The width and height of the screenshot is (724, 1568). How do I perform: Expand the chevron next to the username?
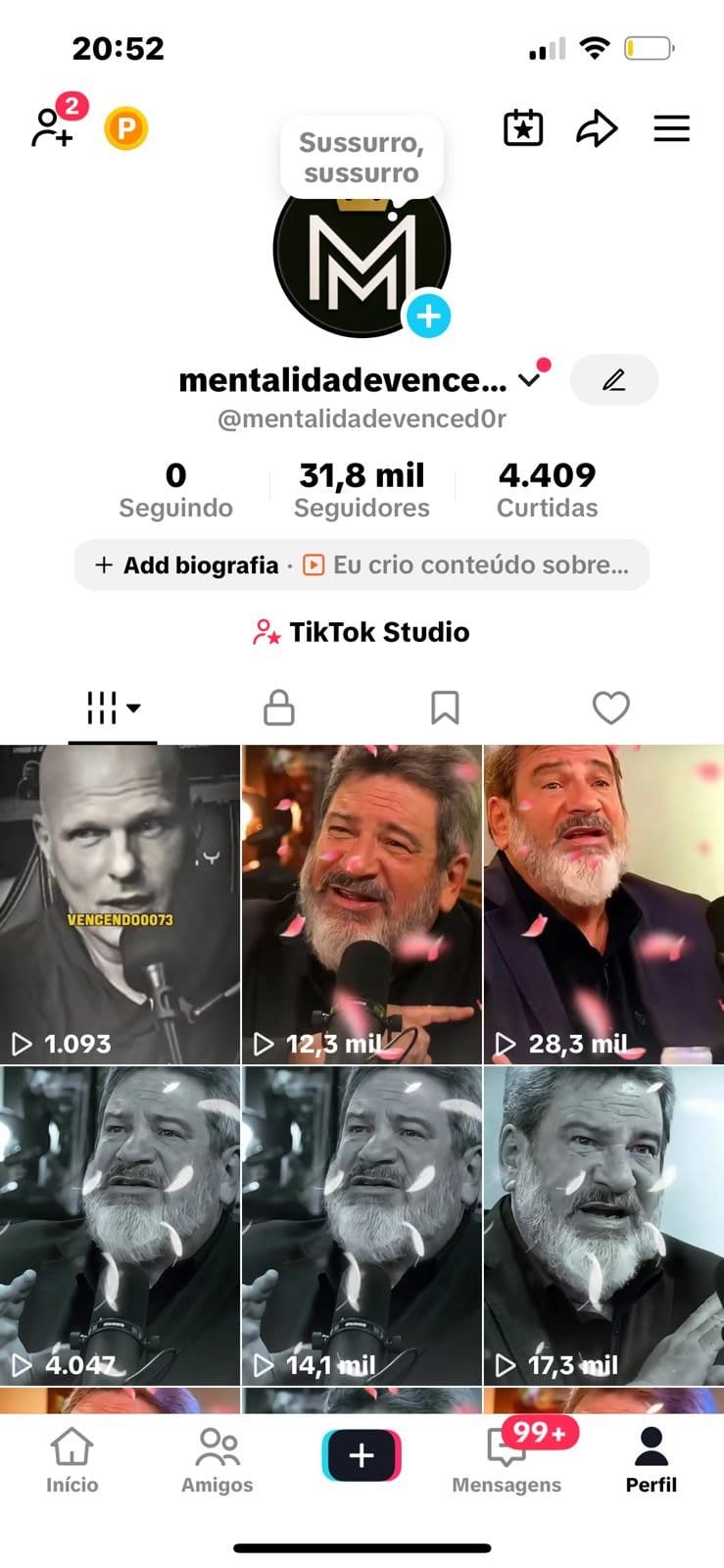(530, 381)
